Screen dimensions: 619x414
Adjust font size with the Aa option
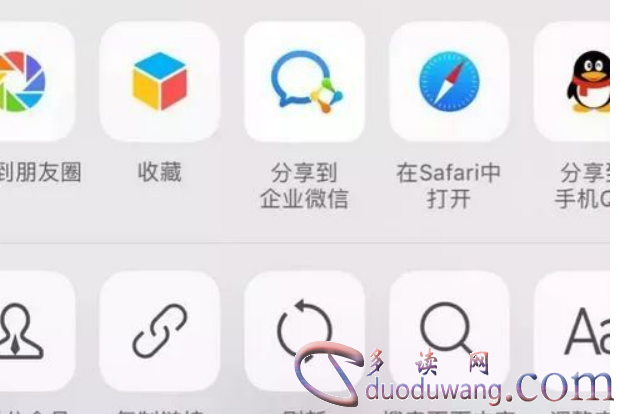pyautogui.click(x=585, y=332)
